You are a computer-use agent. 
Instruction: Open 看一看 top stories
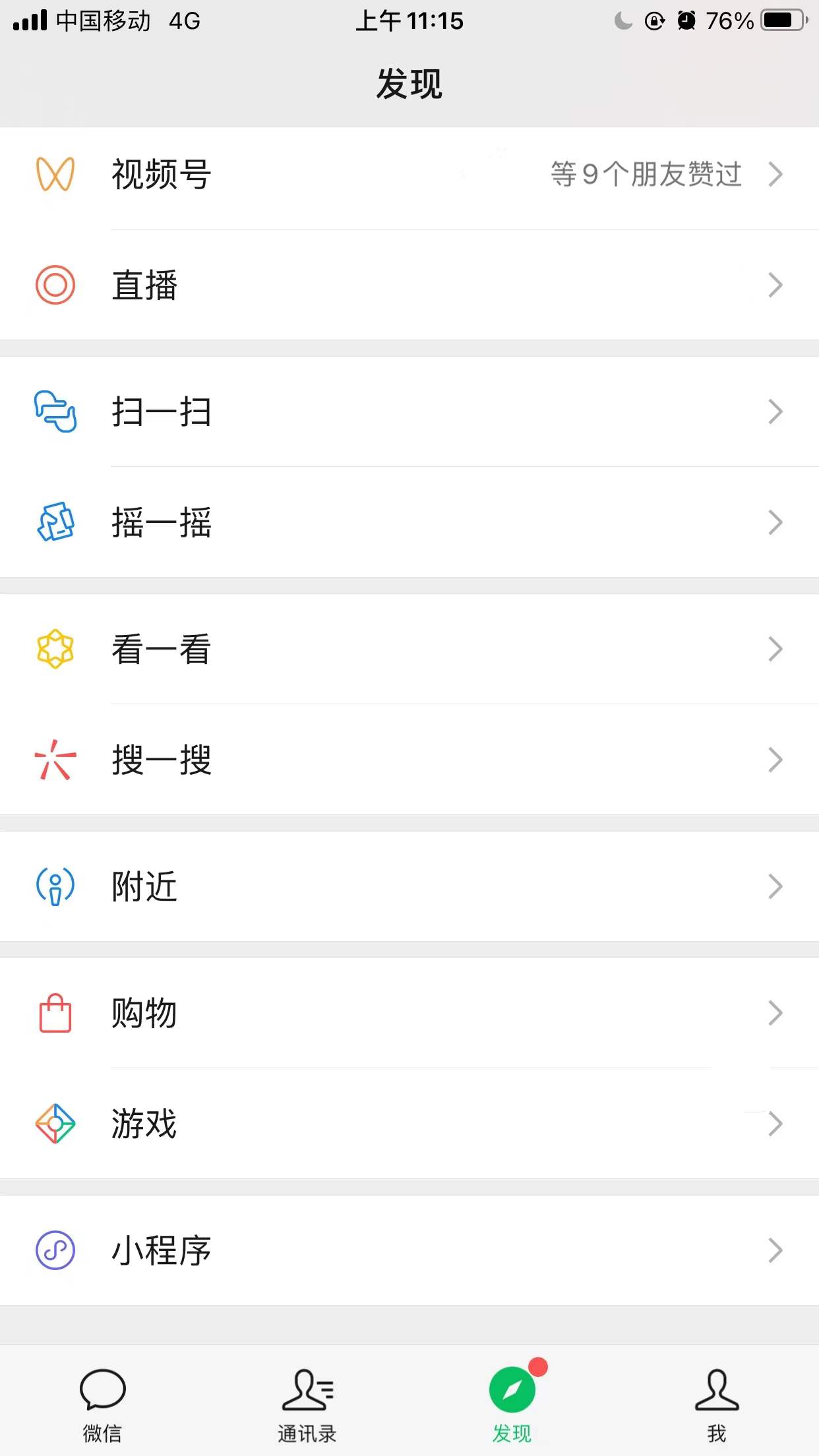[409, 650]
